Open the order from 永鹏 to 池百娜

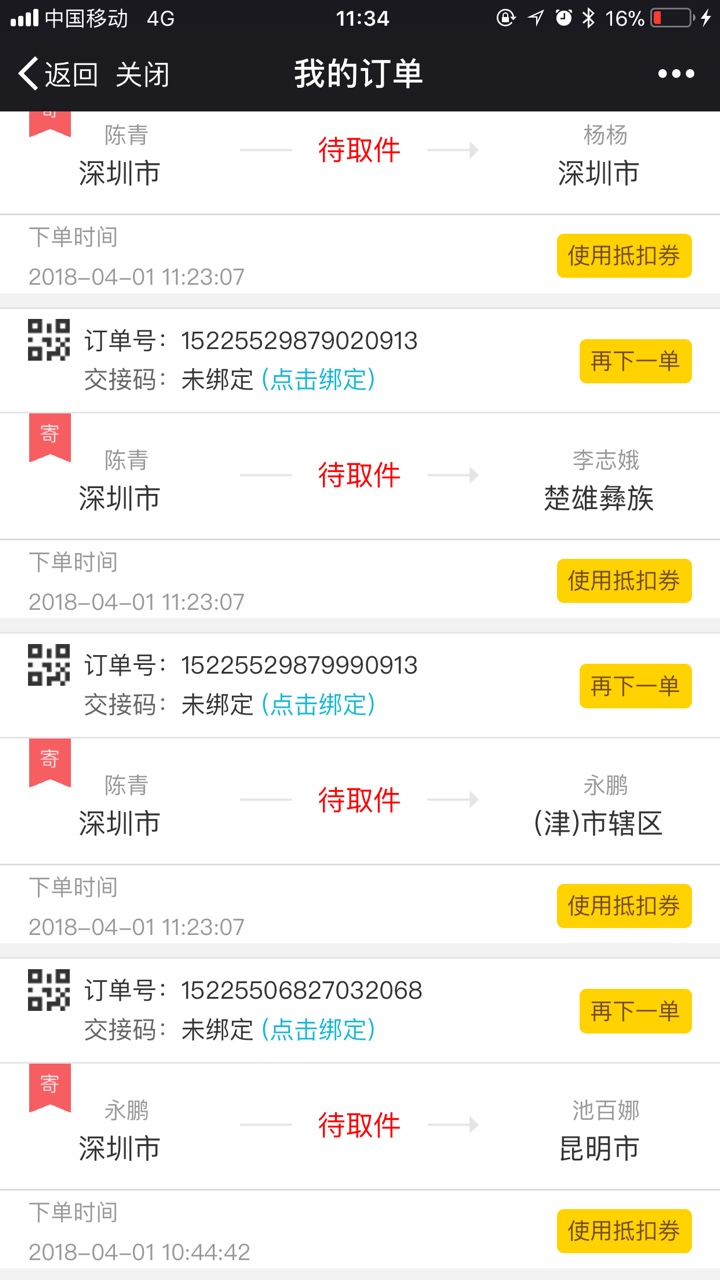click(360, 1126)
